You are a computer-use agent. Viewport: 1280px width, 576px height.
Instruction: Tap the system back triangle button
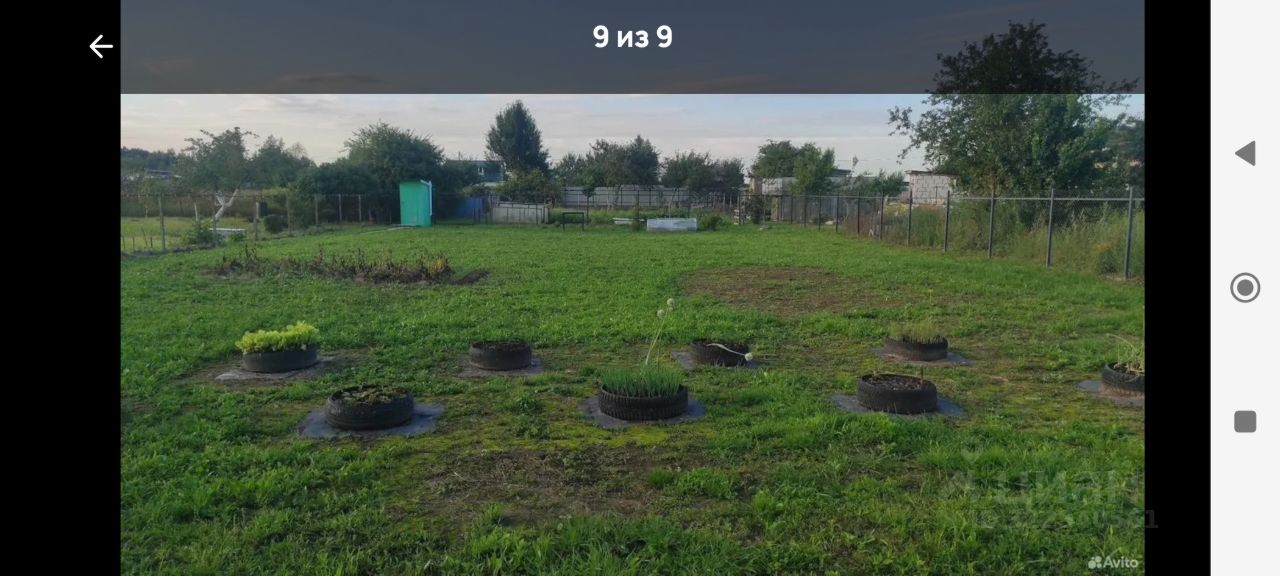[x=1245, y=153]
